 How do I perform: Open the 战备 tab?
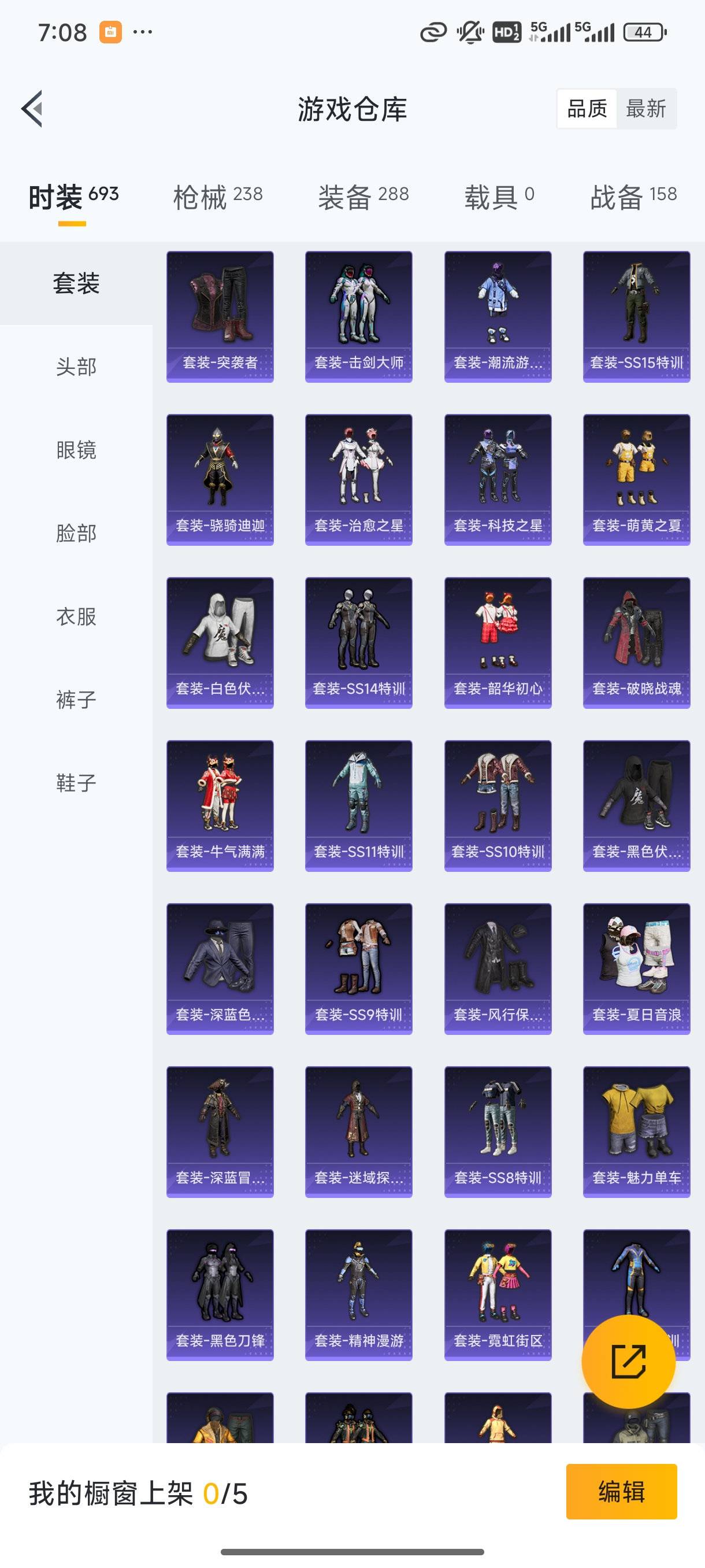[x=634, y=196]
